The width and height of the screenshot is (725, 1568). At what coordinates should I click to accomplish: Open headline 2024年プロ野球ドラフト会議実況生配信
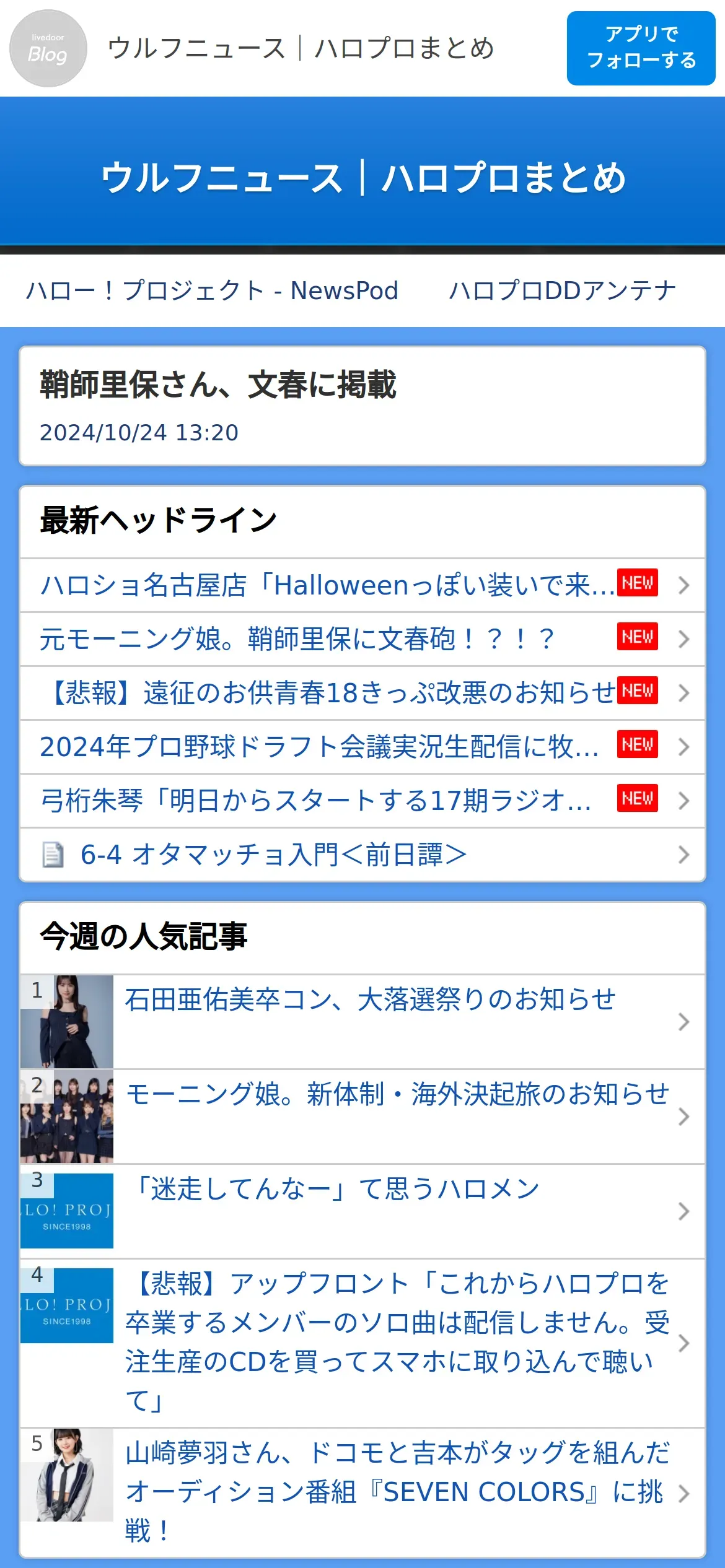tap(362, 747)
